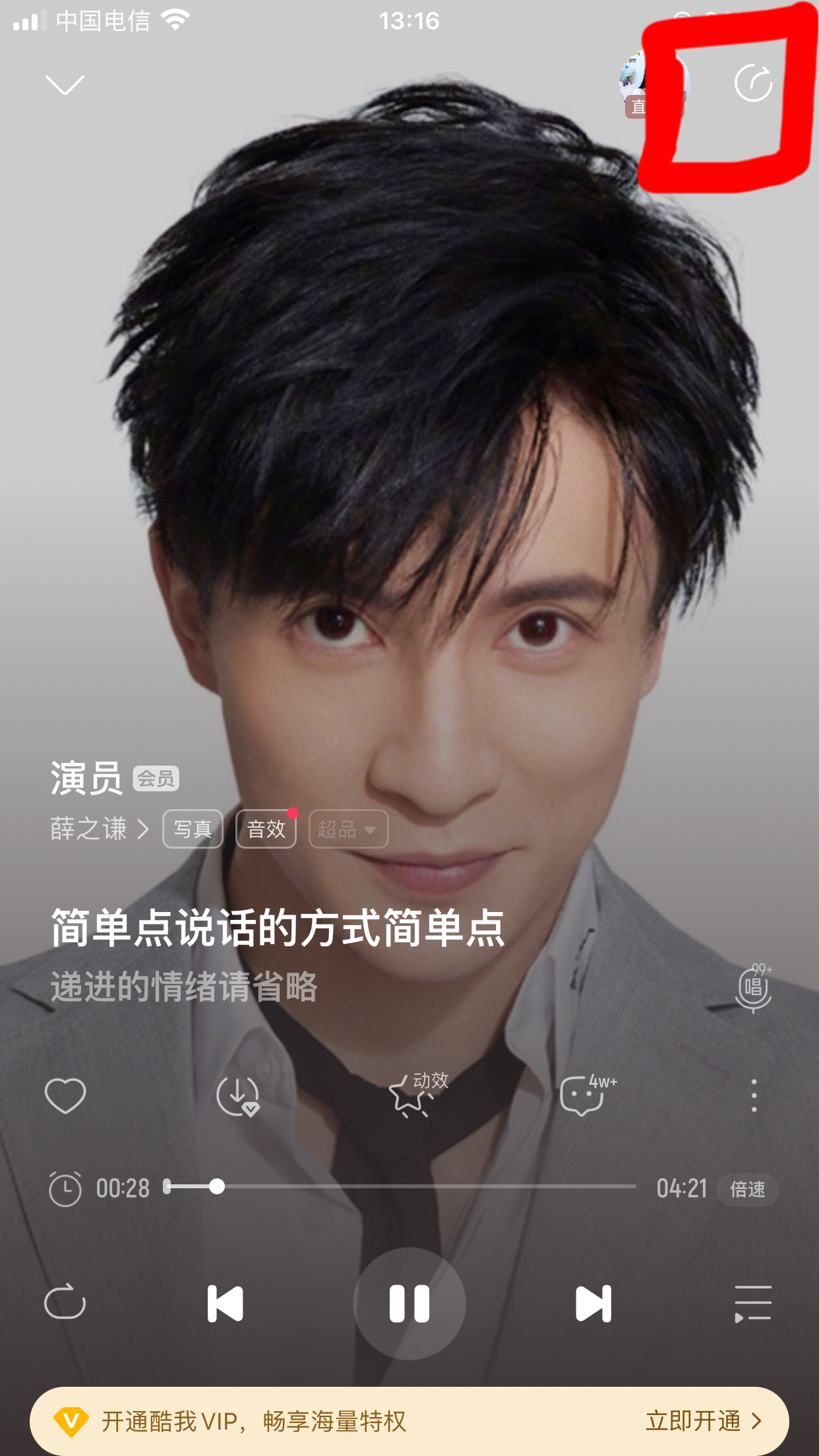819x1456 pixels.
Task: Open the three-dot more options
Action: [x=754, y=1096]
